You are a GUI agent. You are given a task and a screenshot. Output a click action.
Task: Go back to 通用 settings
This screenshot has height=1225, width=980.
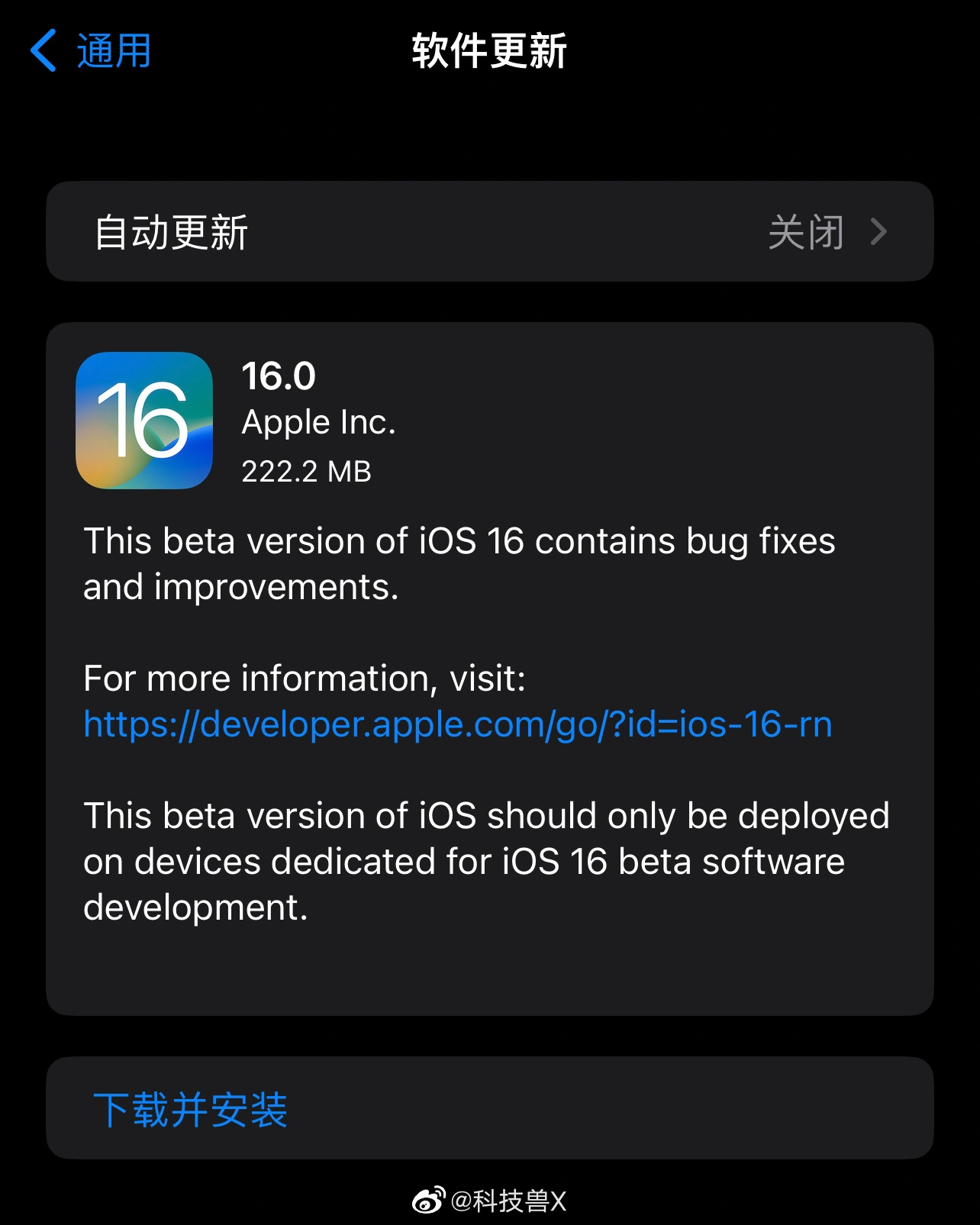click(x=92, y=51)
